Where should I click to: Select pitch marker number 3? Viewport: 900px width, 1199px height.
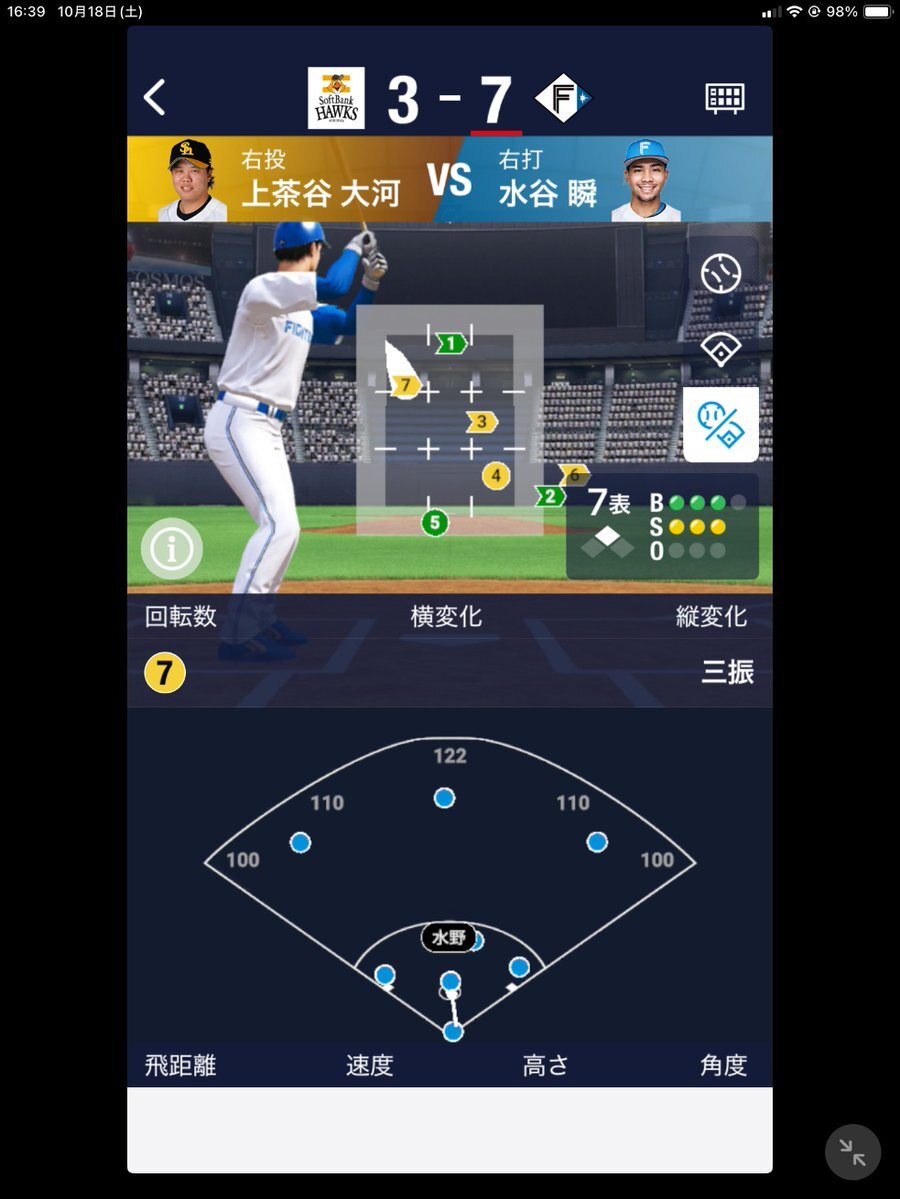click(482, 421)
